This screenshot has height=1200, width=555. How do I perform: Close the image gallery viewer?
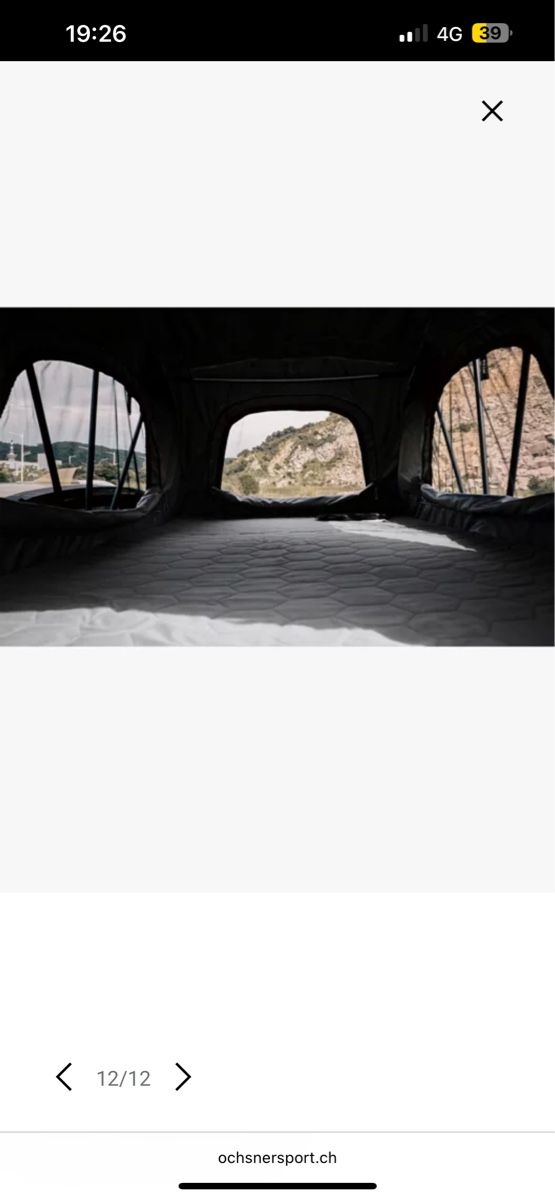(492, 111)
